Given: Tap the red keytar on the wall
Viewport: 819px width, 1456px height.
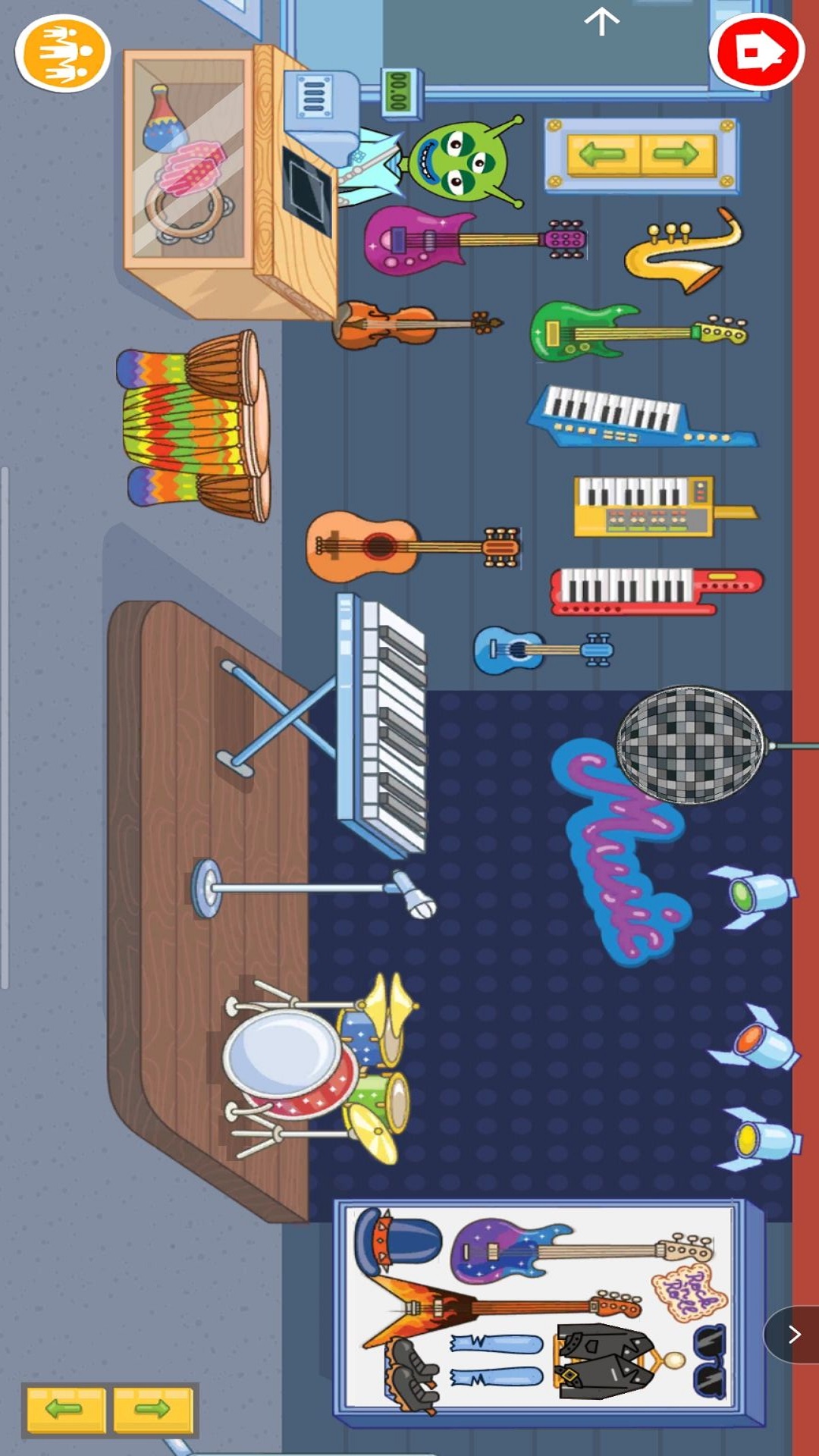Looking at the screenshot, I should pos(656,590).
